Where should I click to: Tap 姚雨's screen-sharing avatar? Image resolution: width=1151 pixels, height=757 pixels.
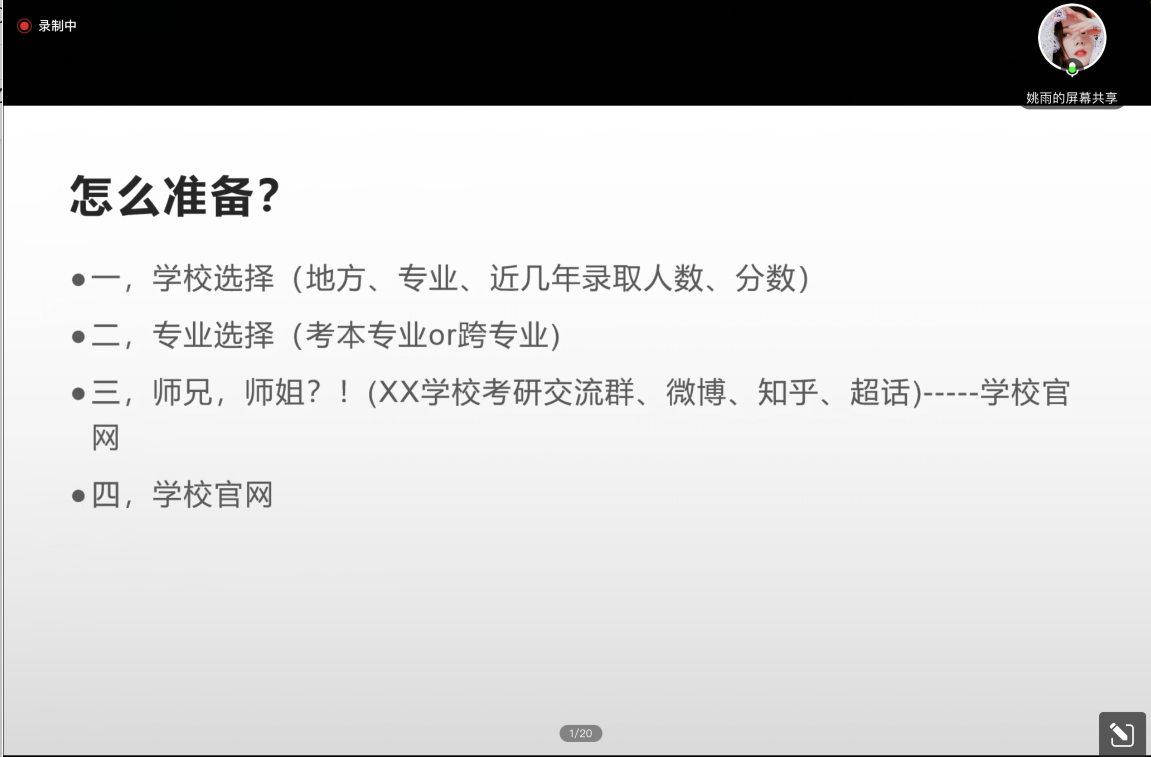(x=1072, y=39)
